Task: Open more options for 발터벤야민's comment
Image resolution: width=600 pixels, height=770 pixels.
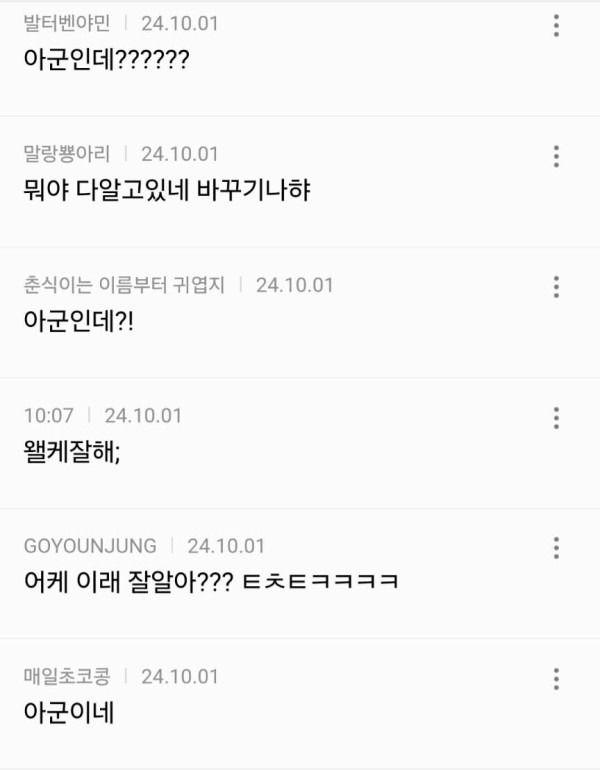Action: (556, 26)
